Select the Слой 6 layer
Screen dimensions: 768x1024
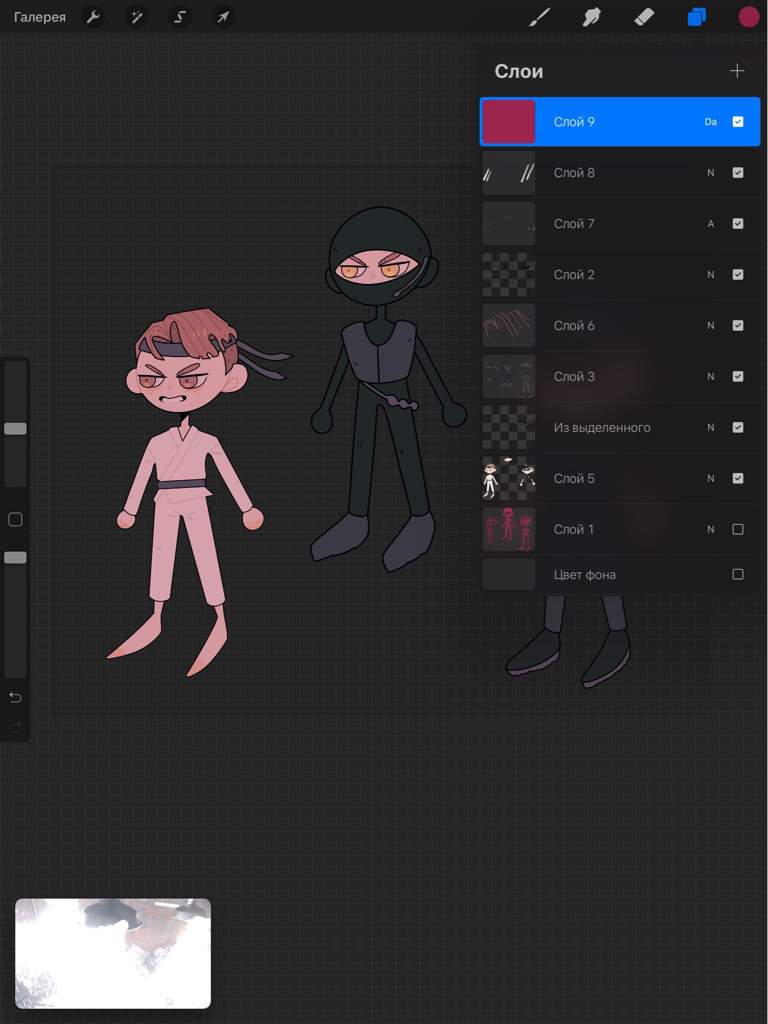[x=600, y=326]
